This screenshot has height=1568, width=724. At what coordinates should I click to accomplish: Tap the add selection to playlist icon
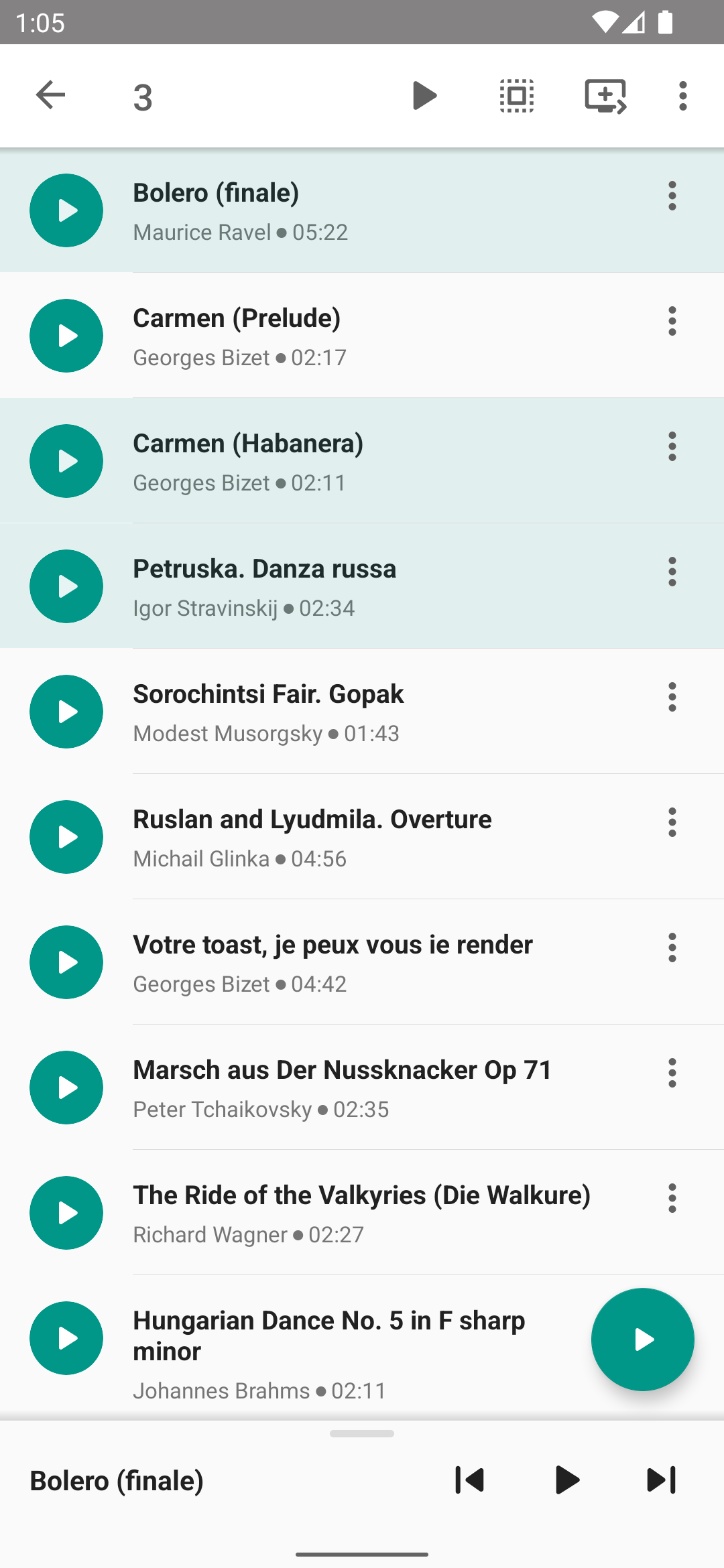604,95
